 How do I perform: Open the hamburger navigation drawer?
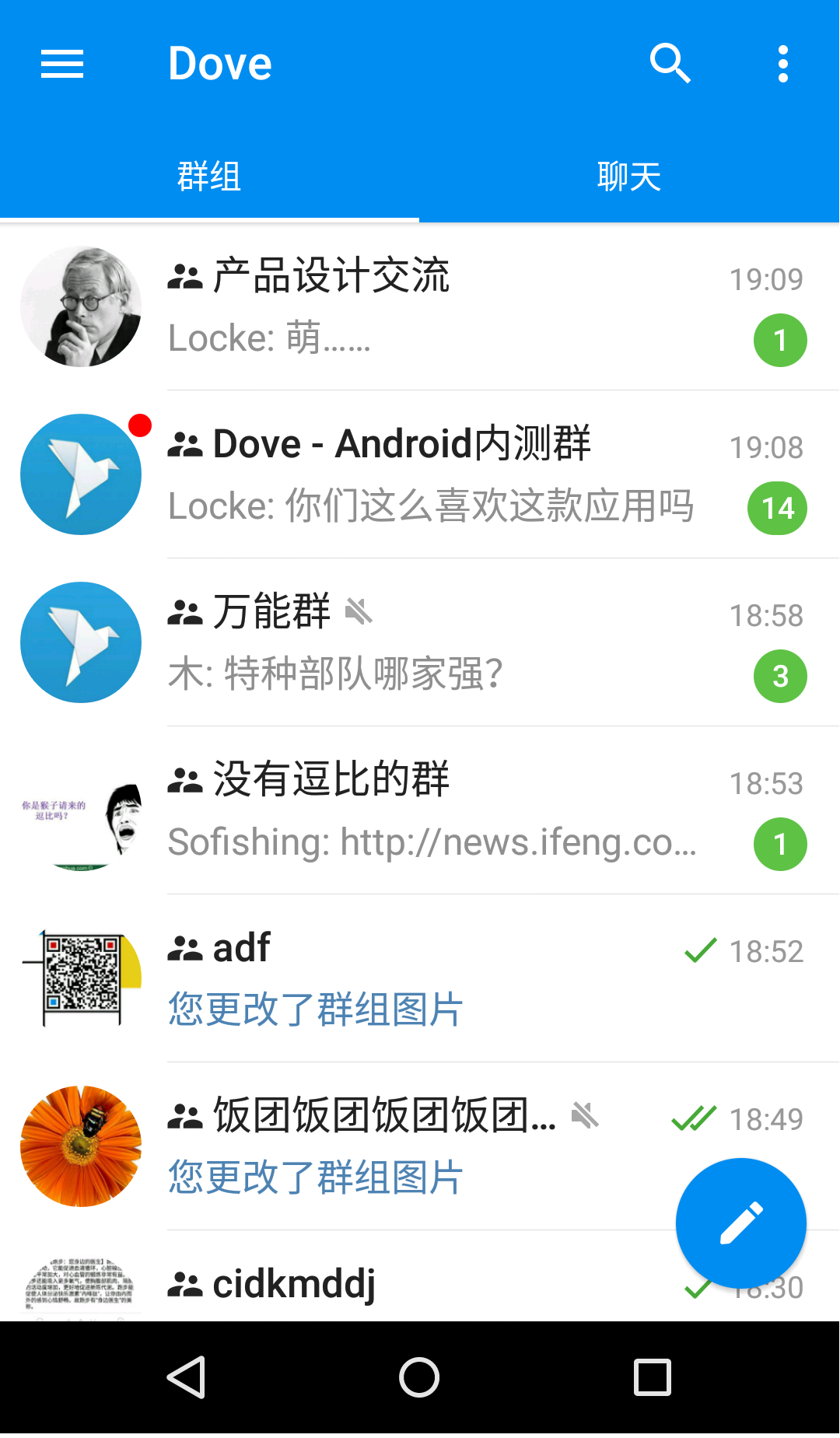pos(62,64)
